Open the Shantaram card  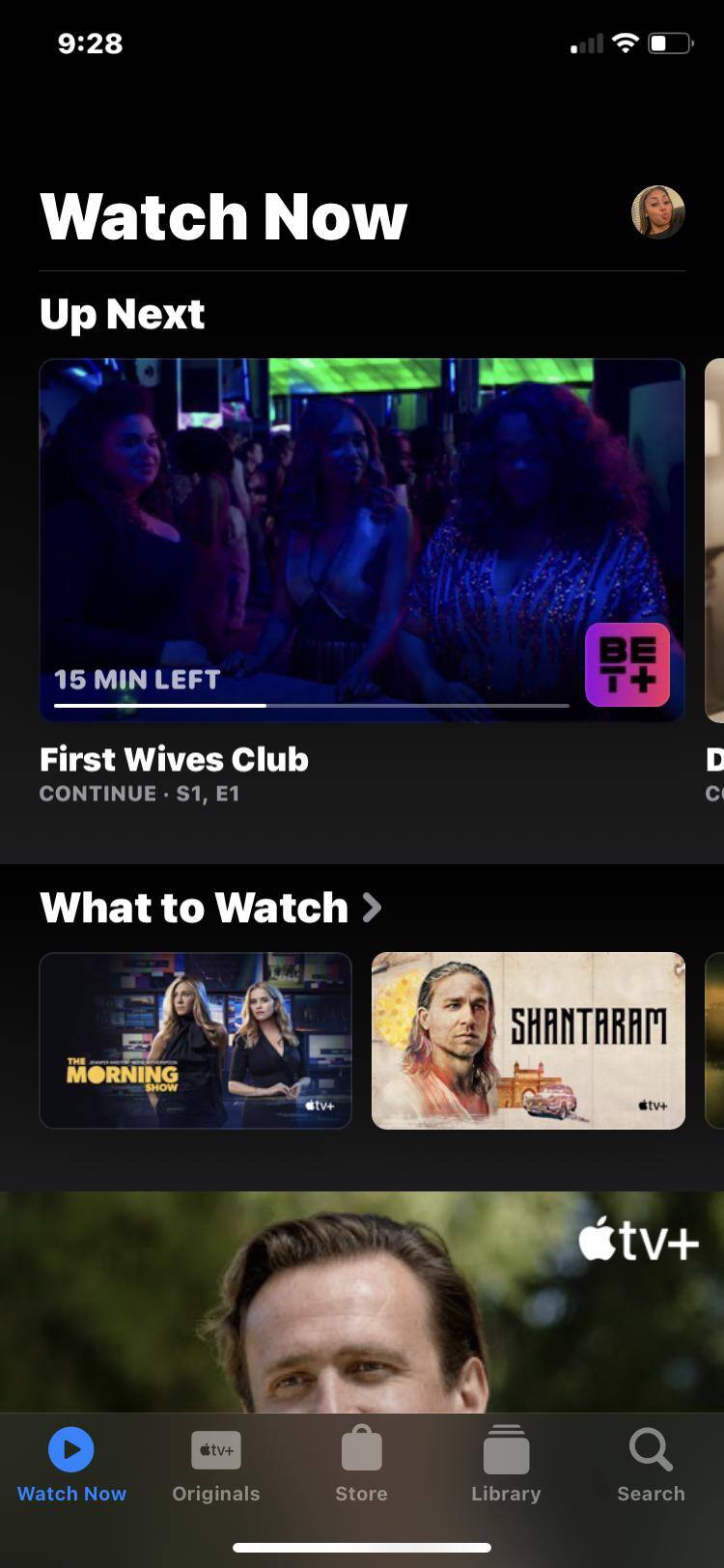pos(528,1040)
